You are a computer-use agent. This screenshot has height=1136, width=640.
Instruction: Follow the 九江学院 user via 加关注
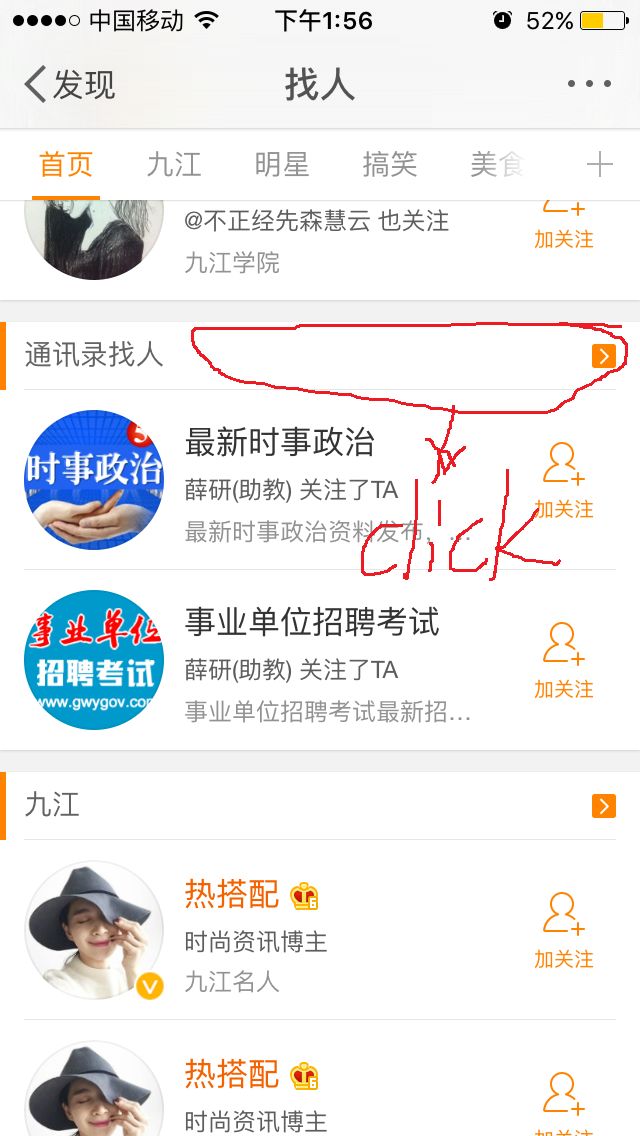[x=563, y=224]
